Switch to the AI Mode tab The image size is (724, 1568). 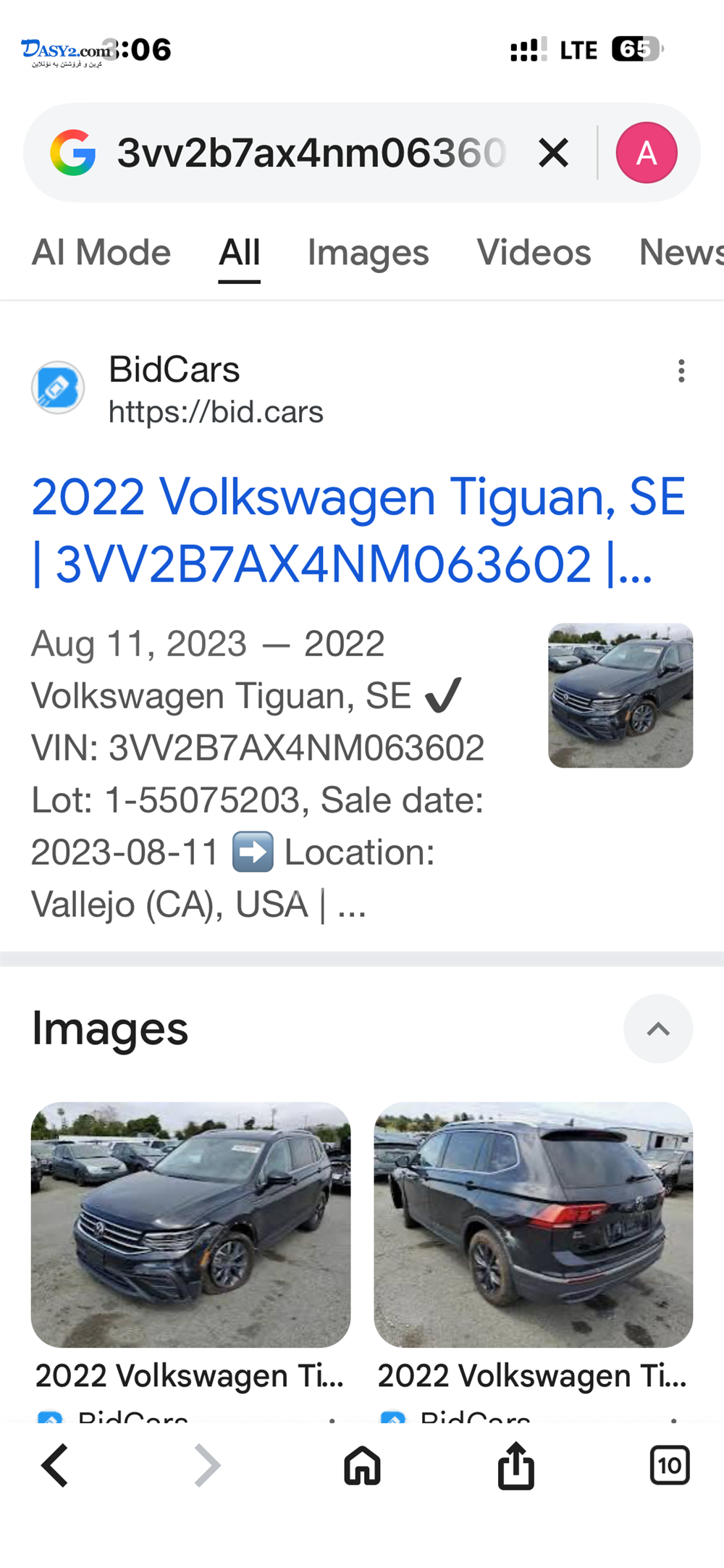pyautogui.click(x=101, y=253)
